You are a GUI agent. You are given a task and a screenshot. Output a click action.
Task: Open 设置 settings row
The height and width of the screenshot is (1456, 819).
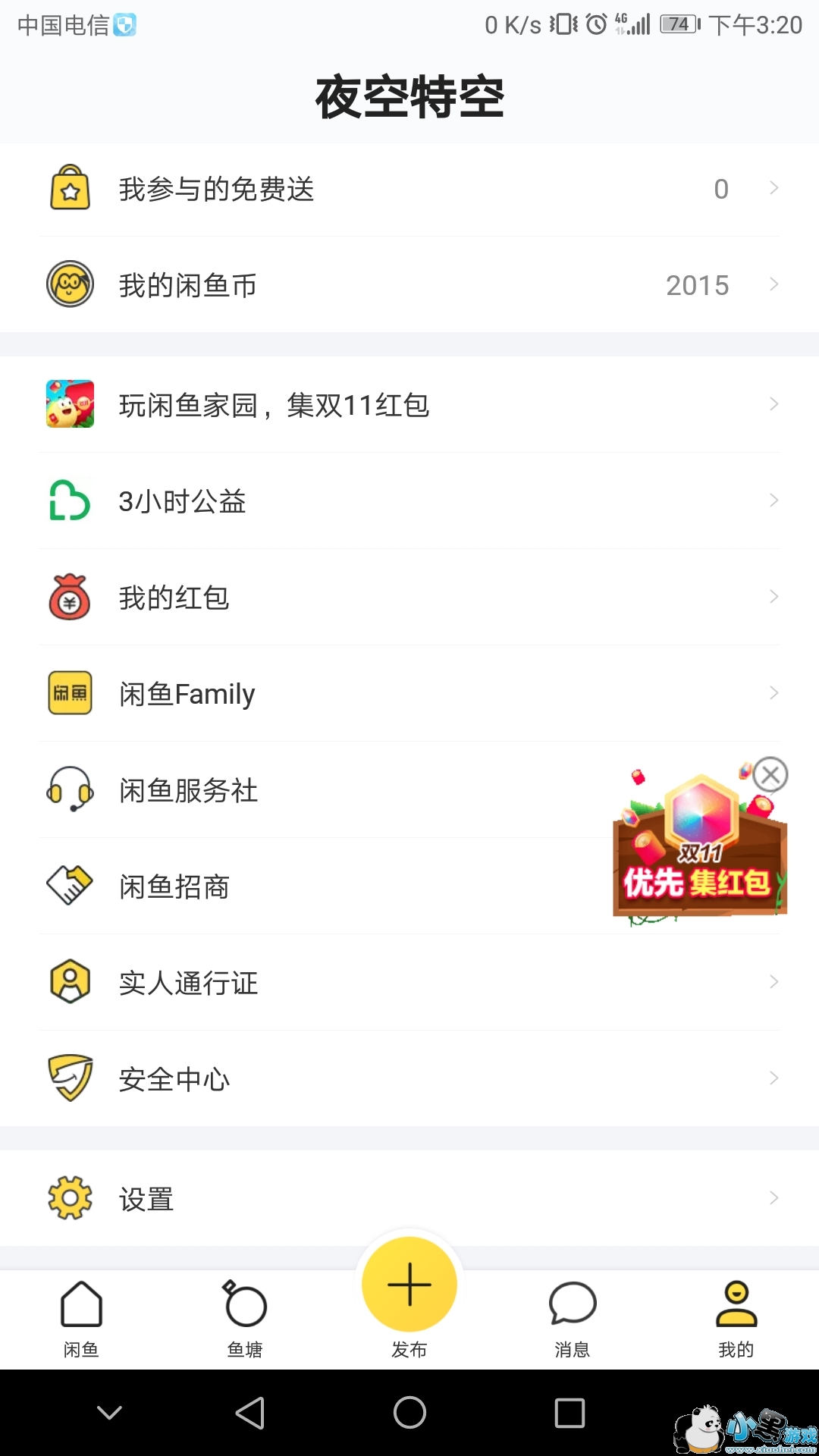[x=409, y=1199]
